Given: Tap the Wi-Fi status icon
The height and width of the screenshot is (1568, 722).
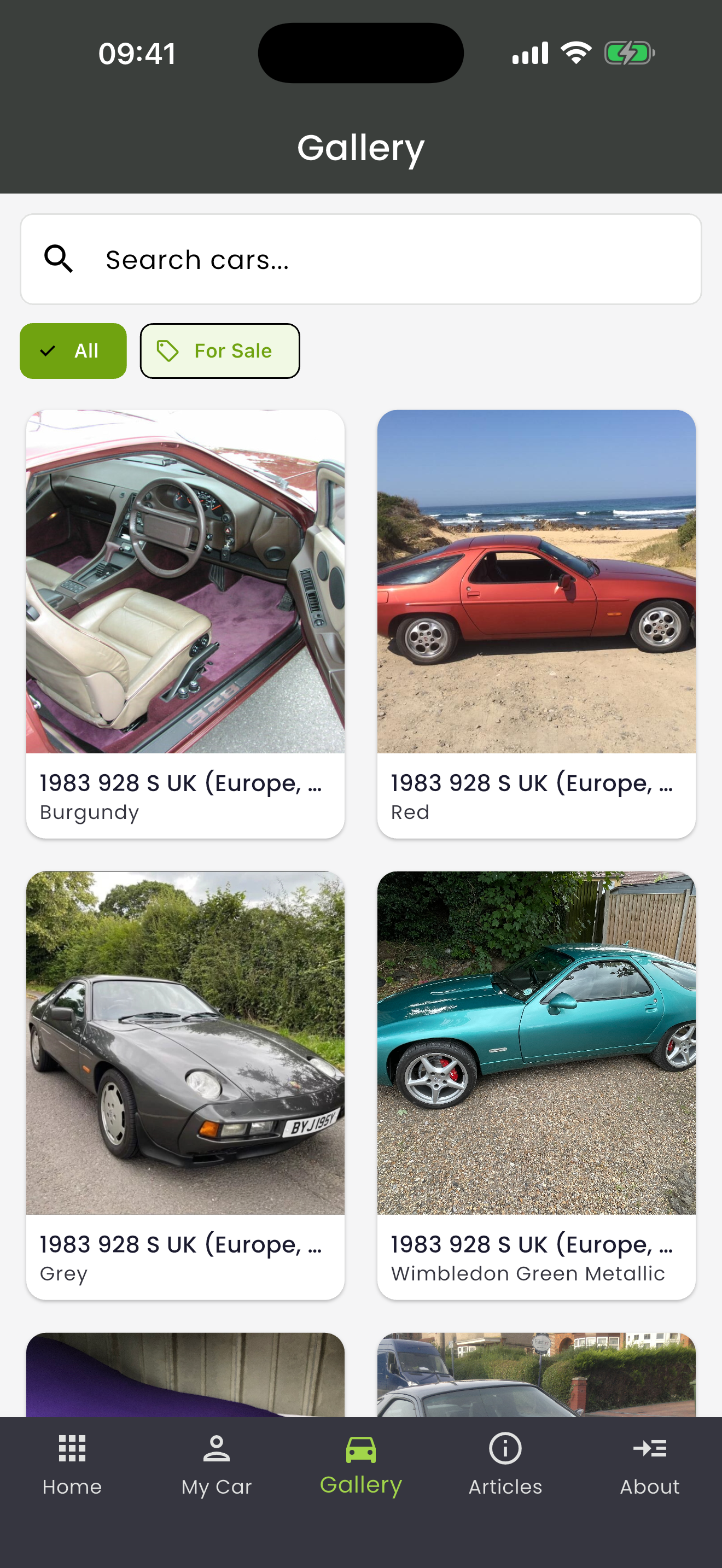Looking at the screenshot, I should (575, 53).
